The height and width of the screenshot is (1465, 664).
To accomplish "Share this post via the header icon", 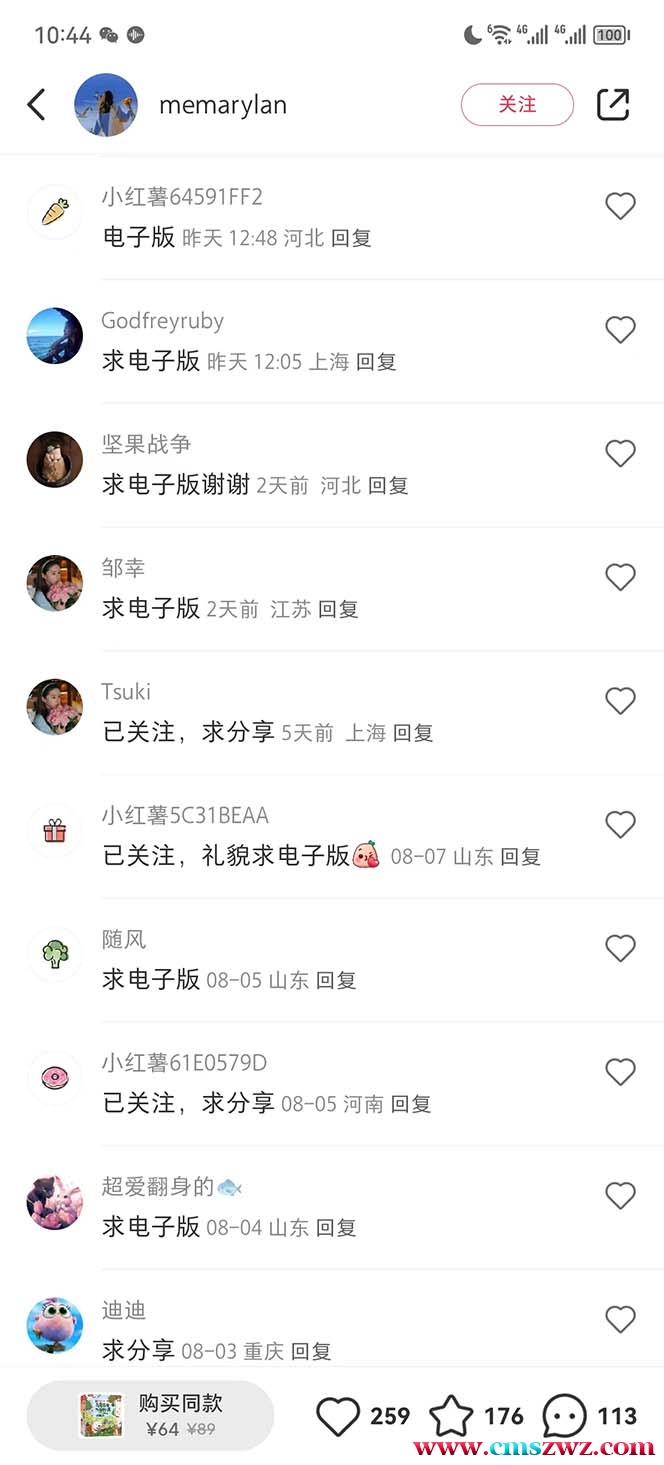I will coord(613,105).
